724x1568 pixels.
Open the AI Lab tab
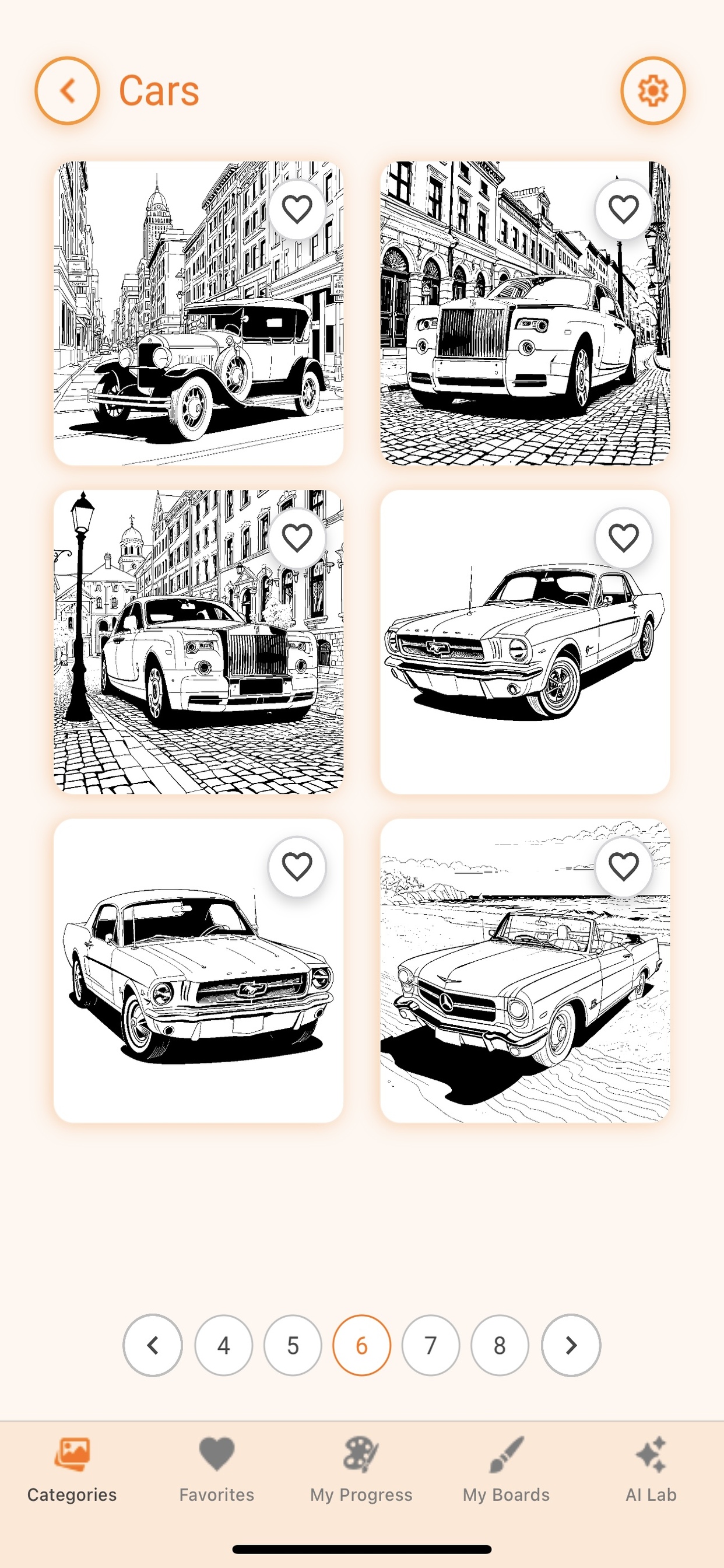pyautogui.click(x=651, y=1468)
